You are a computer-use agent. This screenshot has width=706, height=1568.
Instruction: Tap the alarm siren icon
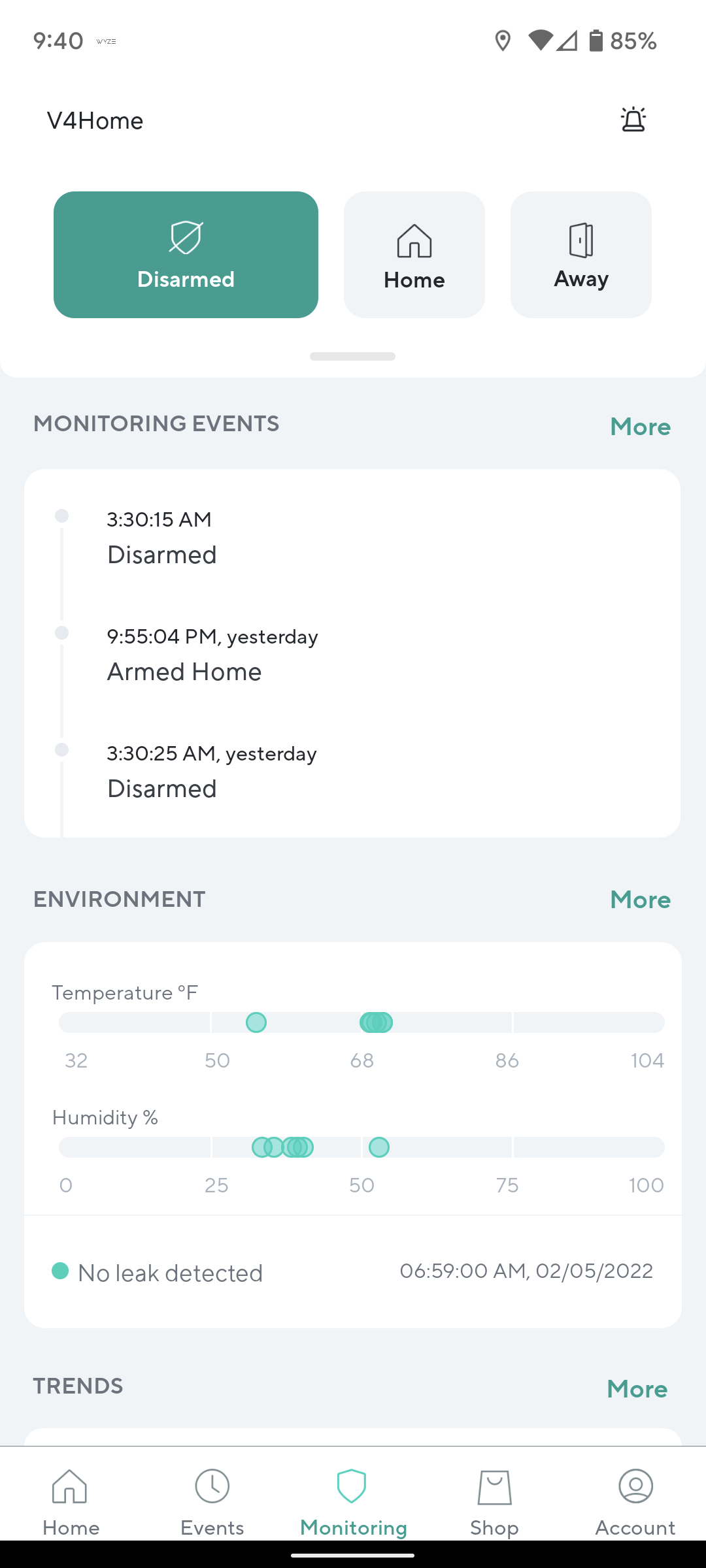(633, 120)
